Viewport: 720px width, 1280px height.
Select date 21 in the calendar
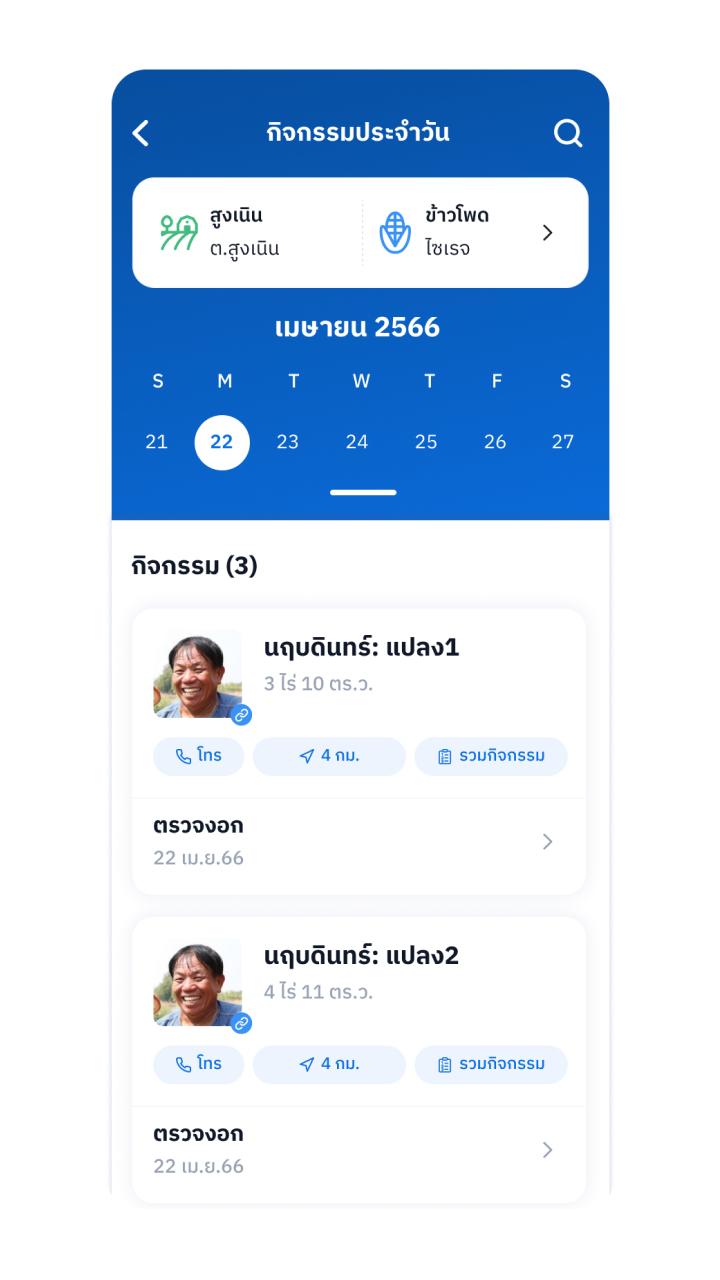157,442
